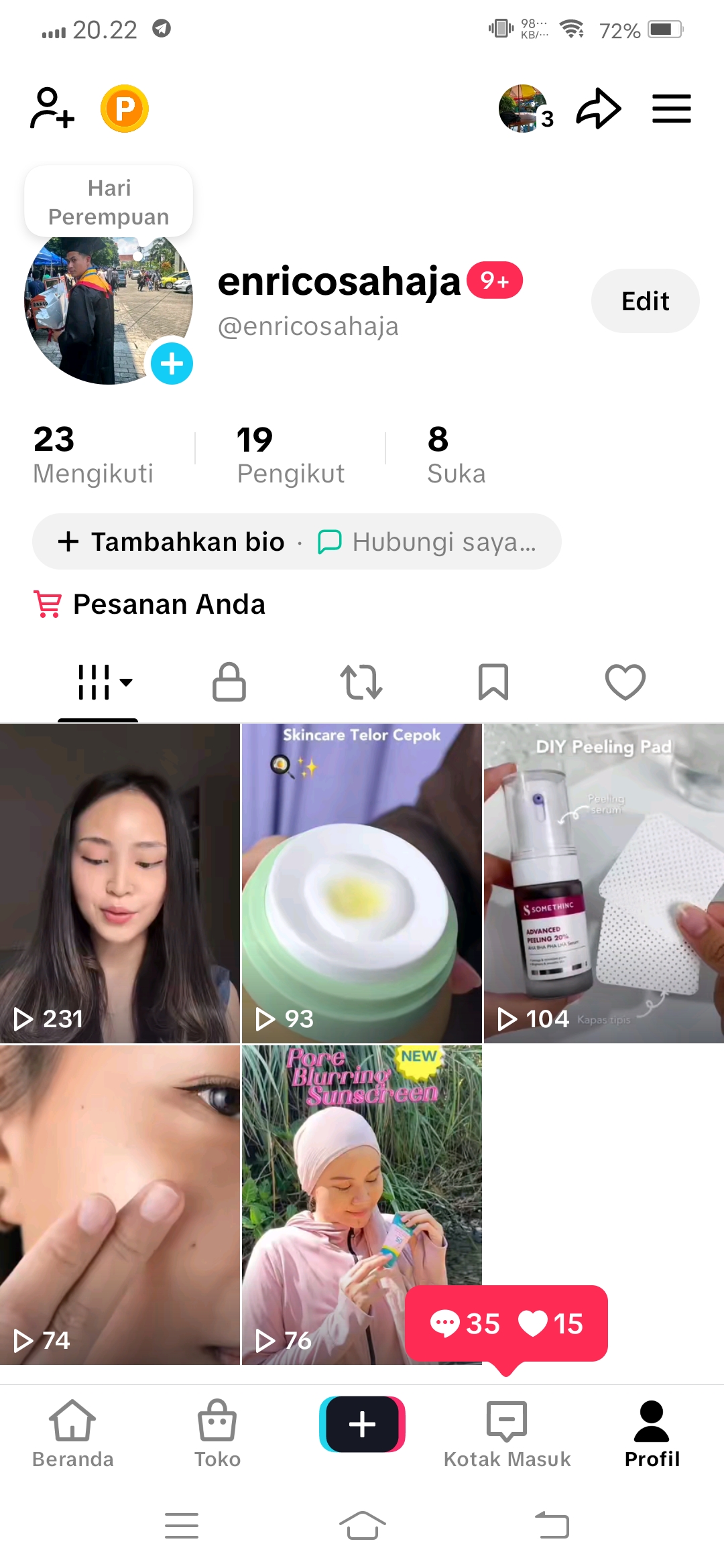Open the orange P coin icon
The image size is (724, 1568).
[125, 108]
